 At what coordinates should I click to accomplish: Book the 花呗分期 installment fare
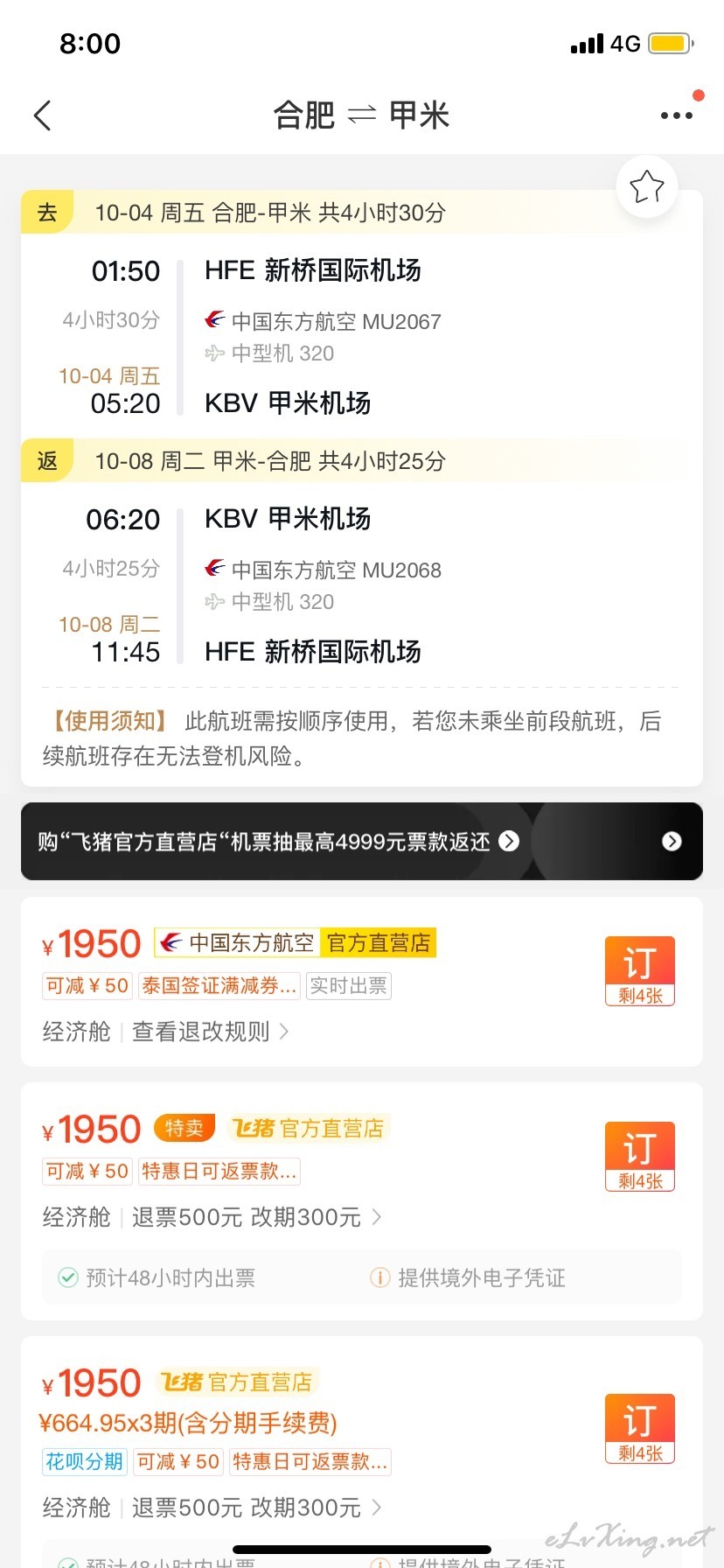click(640, 1428)
